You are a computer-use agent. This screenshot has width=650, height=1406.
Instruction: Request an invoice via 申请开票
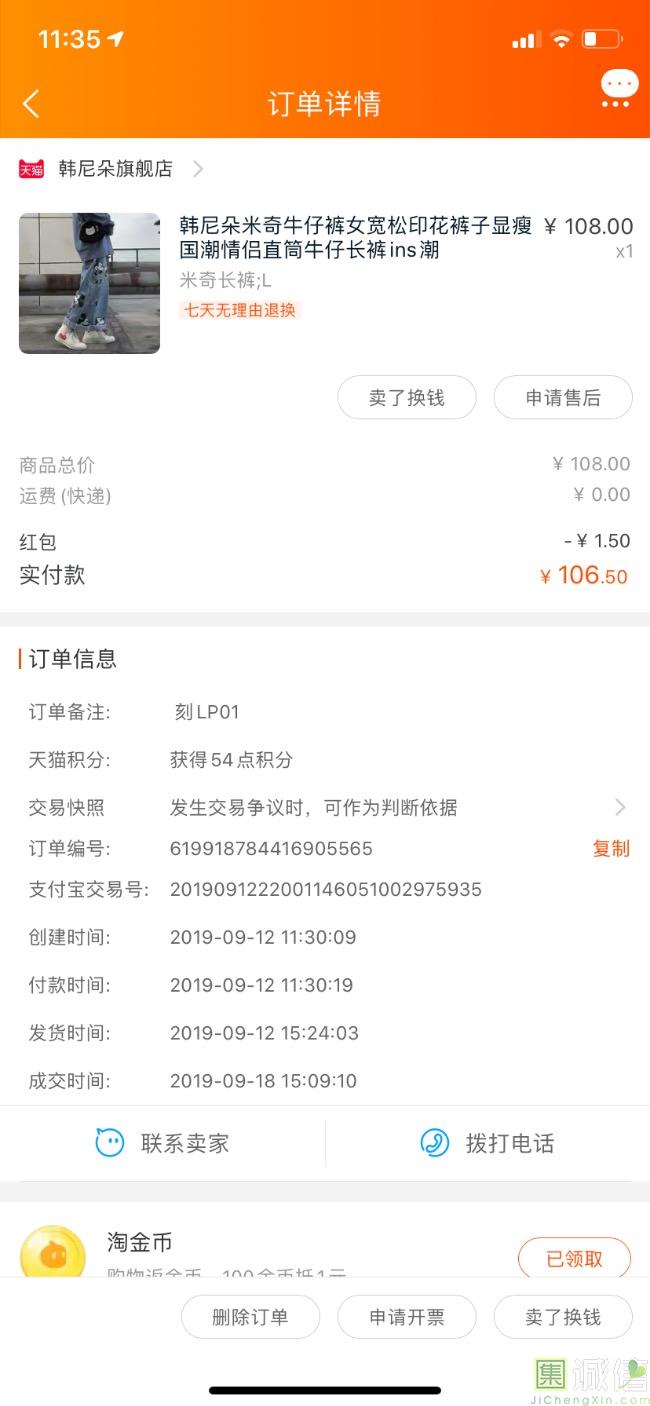click(x=406, y=1317)
